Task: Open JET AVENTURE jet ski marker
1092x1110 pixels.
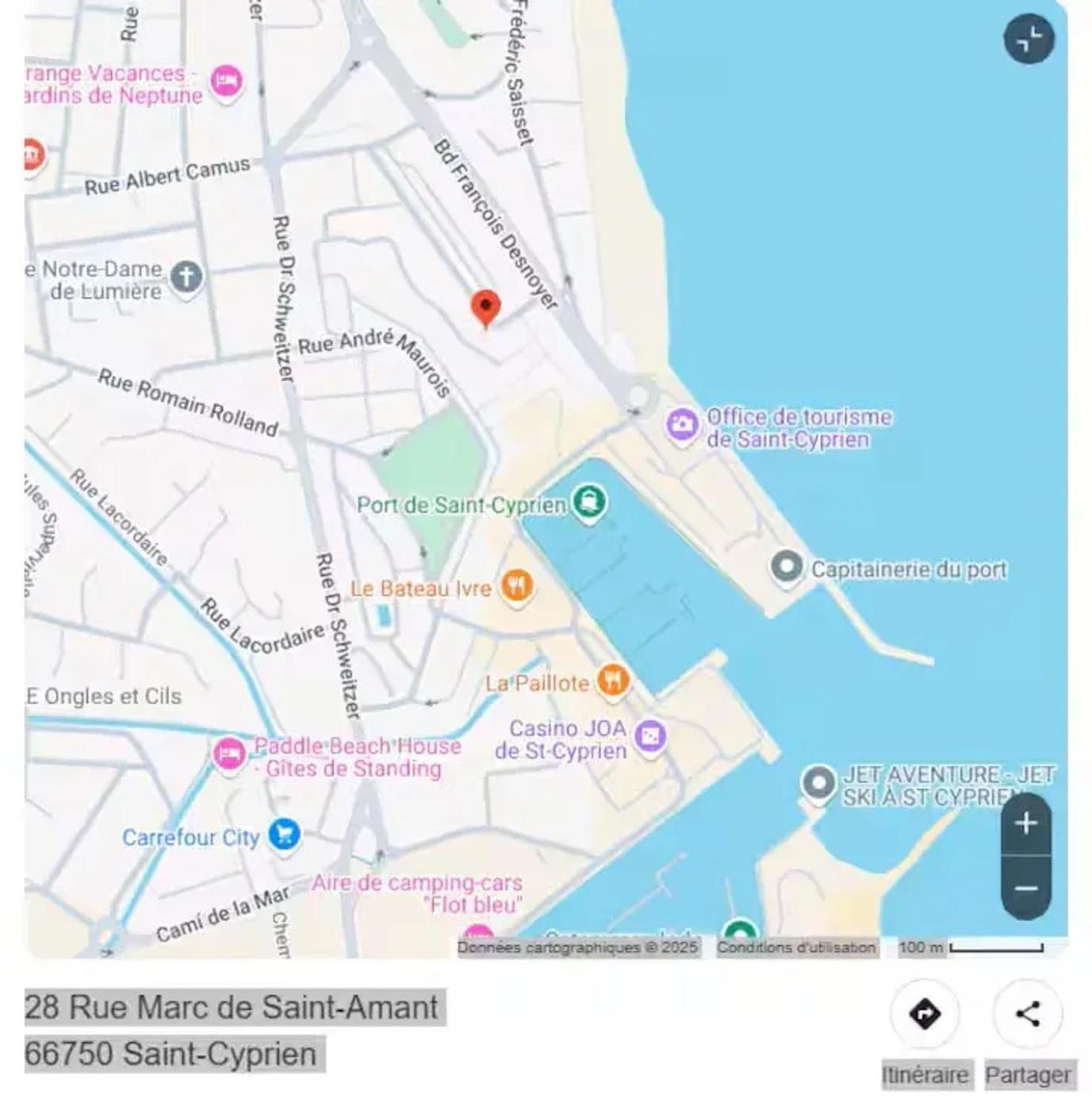Action: tap(818, 783)
